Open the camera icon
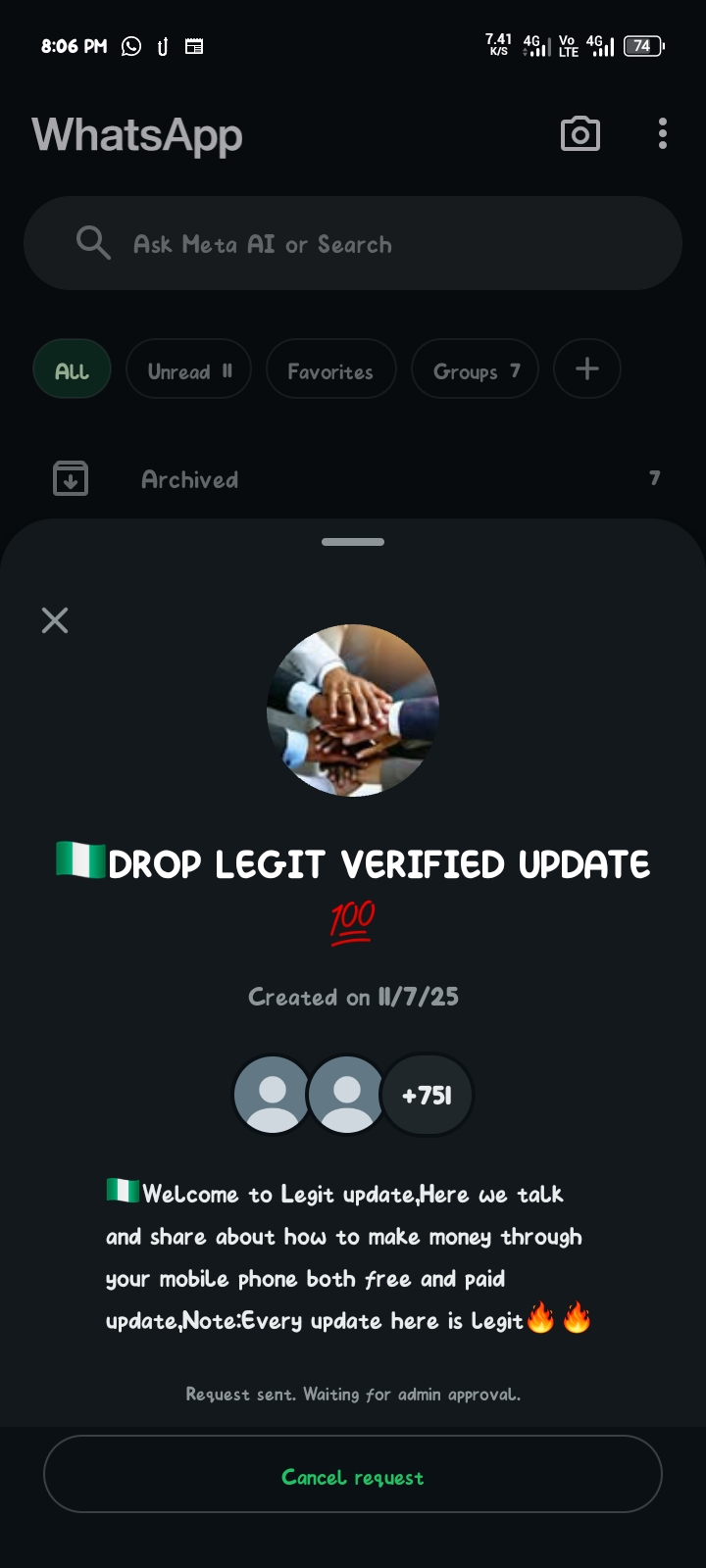 [x=580, y=134]
